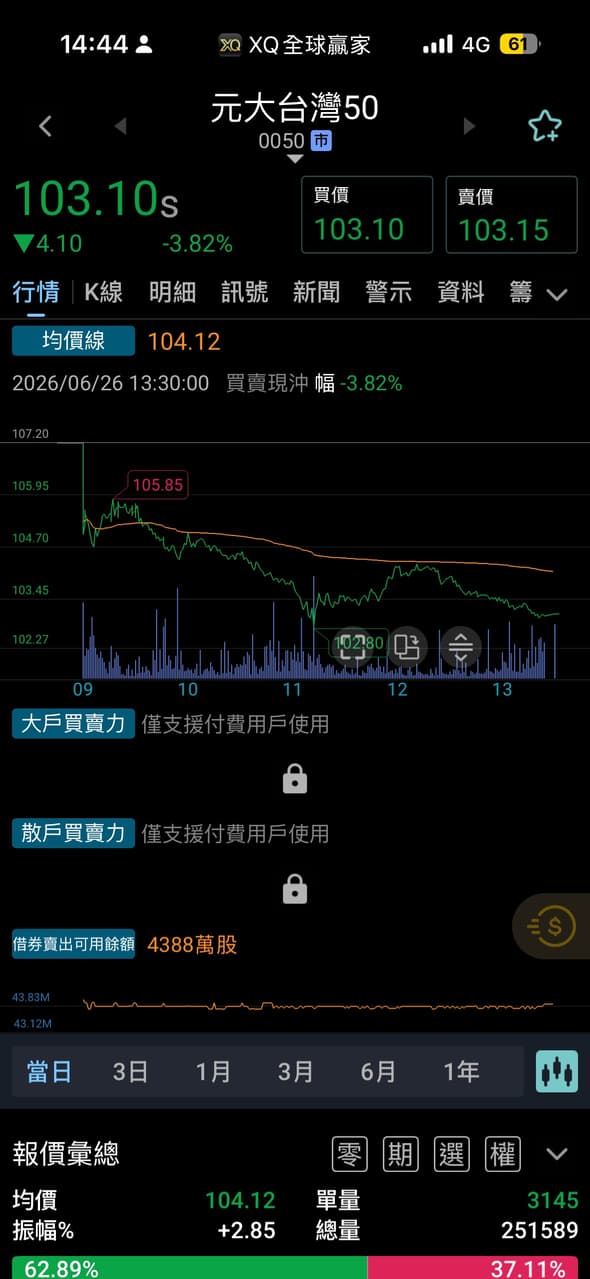Screen dimensions: 590x1279
Task: Switch to the 明細 tab
Action: [x=172, y=292]
